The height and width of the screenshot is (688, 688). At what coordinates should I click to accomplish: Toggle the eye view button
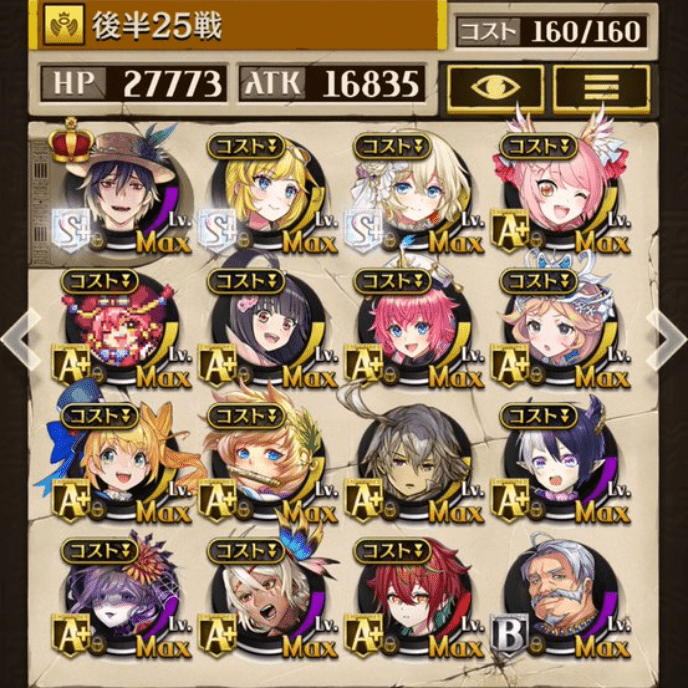click(495, 87)
